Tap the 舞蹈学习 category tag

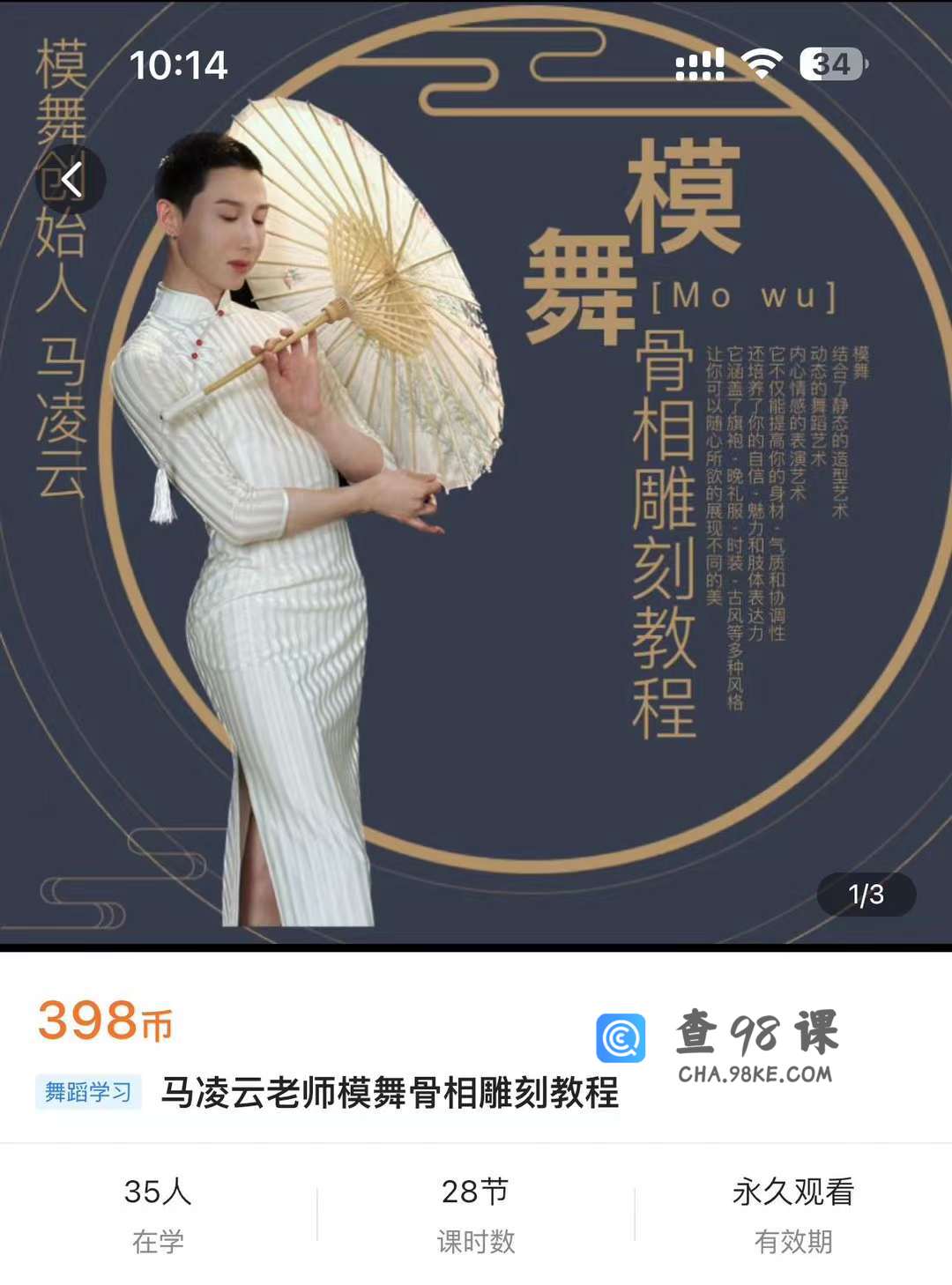pos(88,1093)
